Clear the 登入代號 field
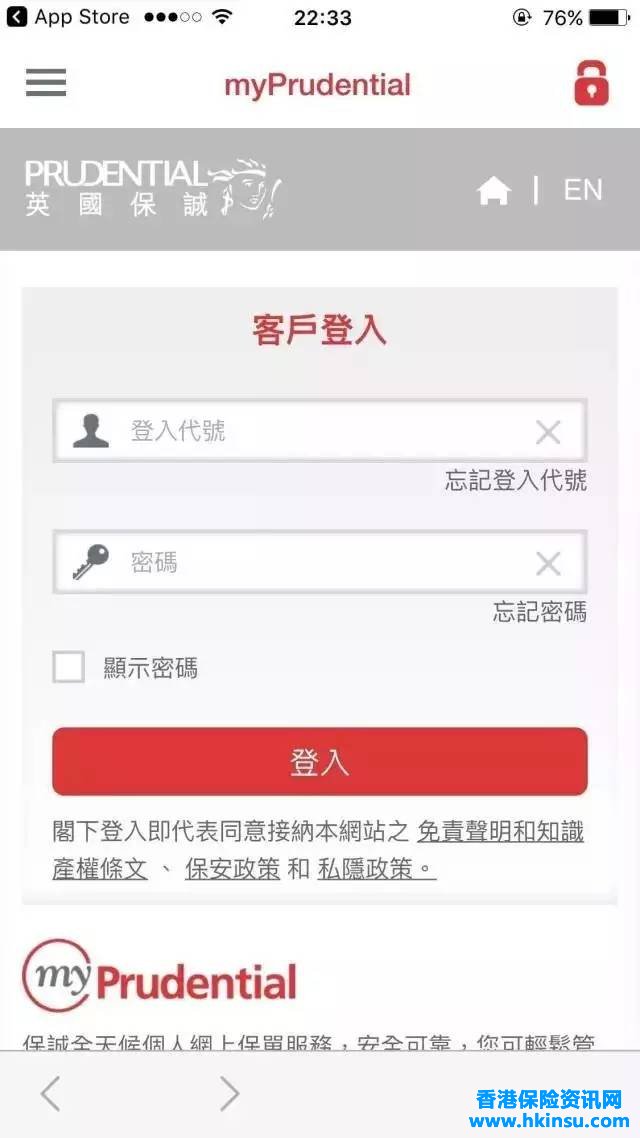Screen dimensions: 640x1138 [x=548, y=432]
